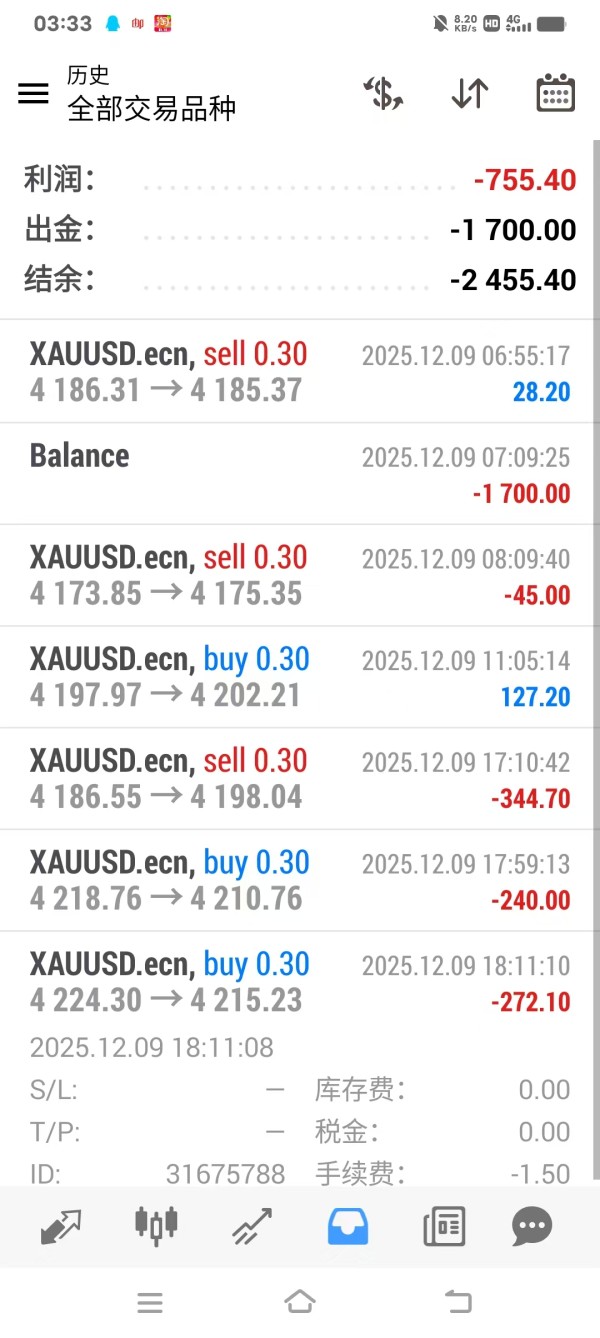Image resolution: width=600 pixels, height=1338 pixels.
Task: Open the calendar date range picker
Action: 555,93
